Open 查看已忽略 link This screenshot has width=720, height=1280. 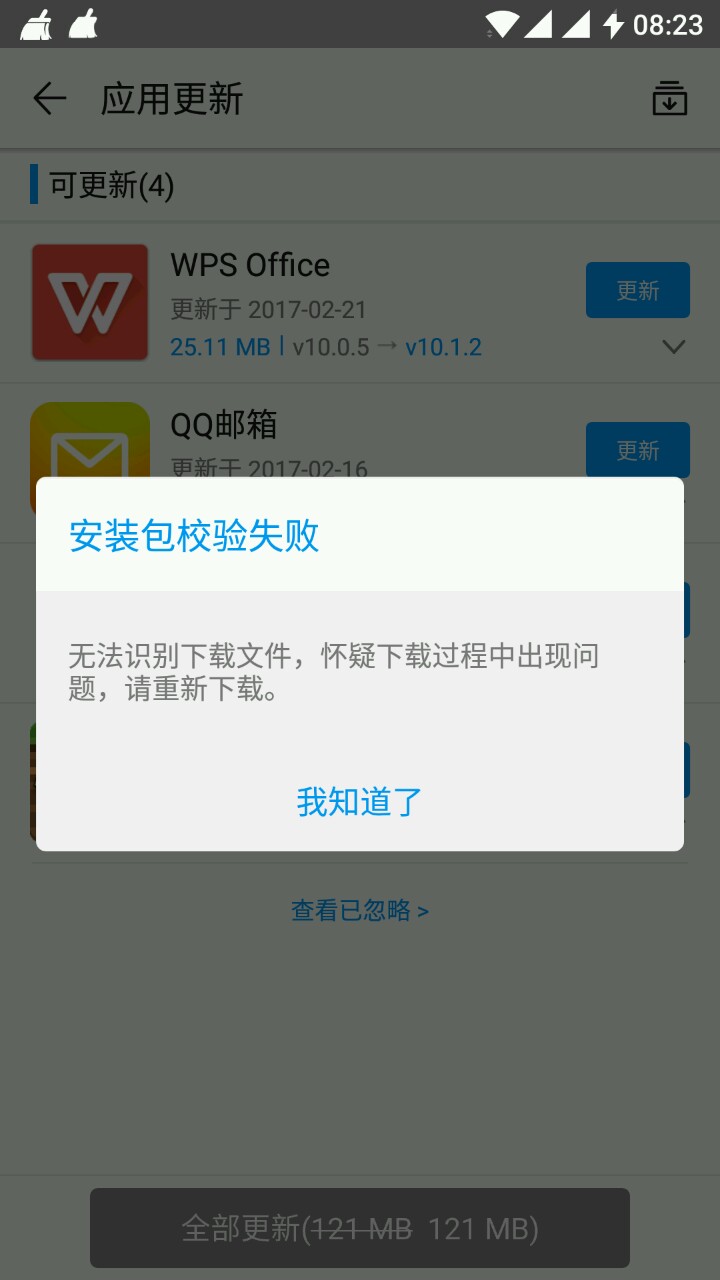pyautogui.click(x=360, y=910)
